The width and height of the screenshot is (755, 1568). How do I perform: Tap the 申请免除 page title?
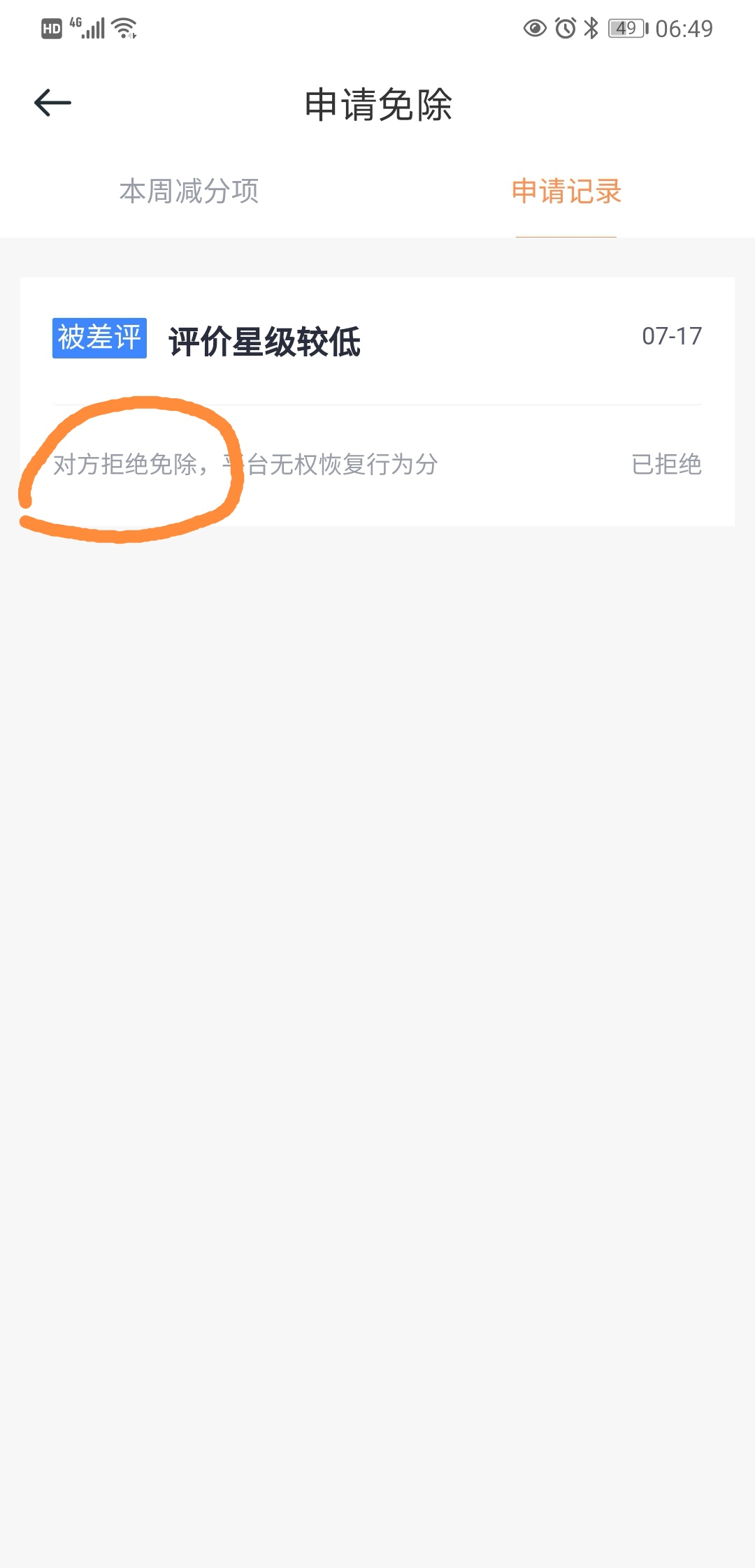377,103
